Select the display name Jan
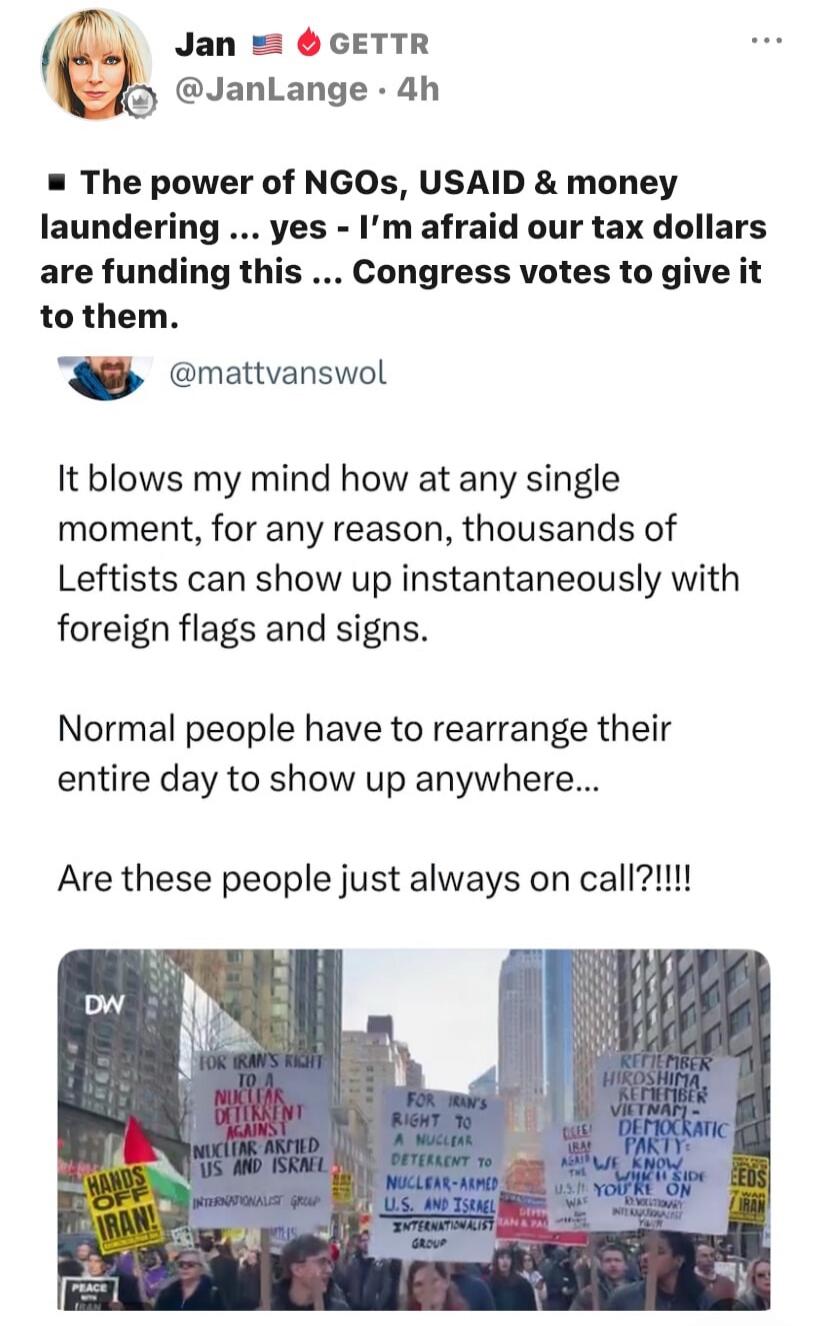The image size is (828, 1326). 204,43
